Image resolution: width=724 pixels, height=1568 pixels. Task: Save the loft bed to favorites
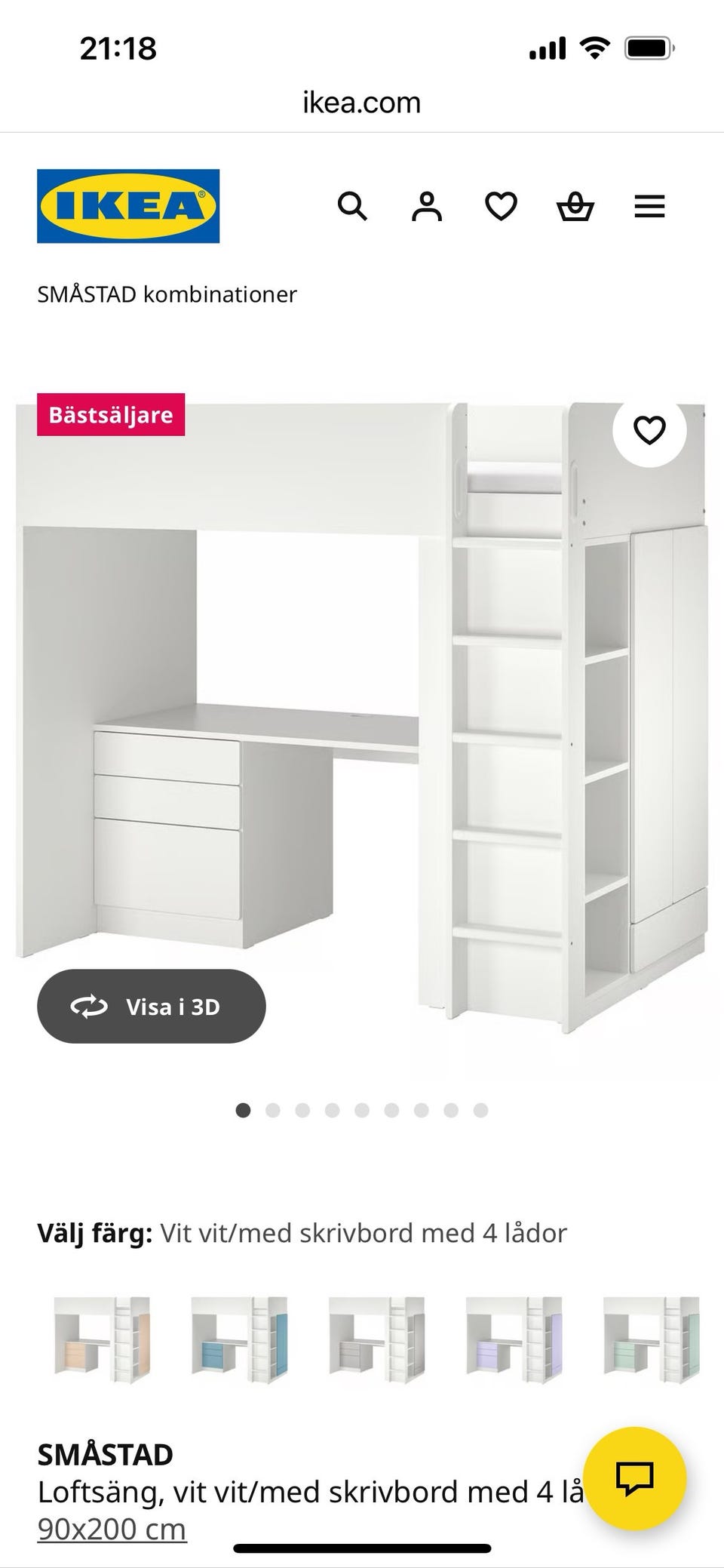click(649, 430)
